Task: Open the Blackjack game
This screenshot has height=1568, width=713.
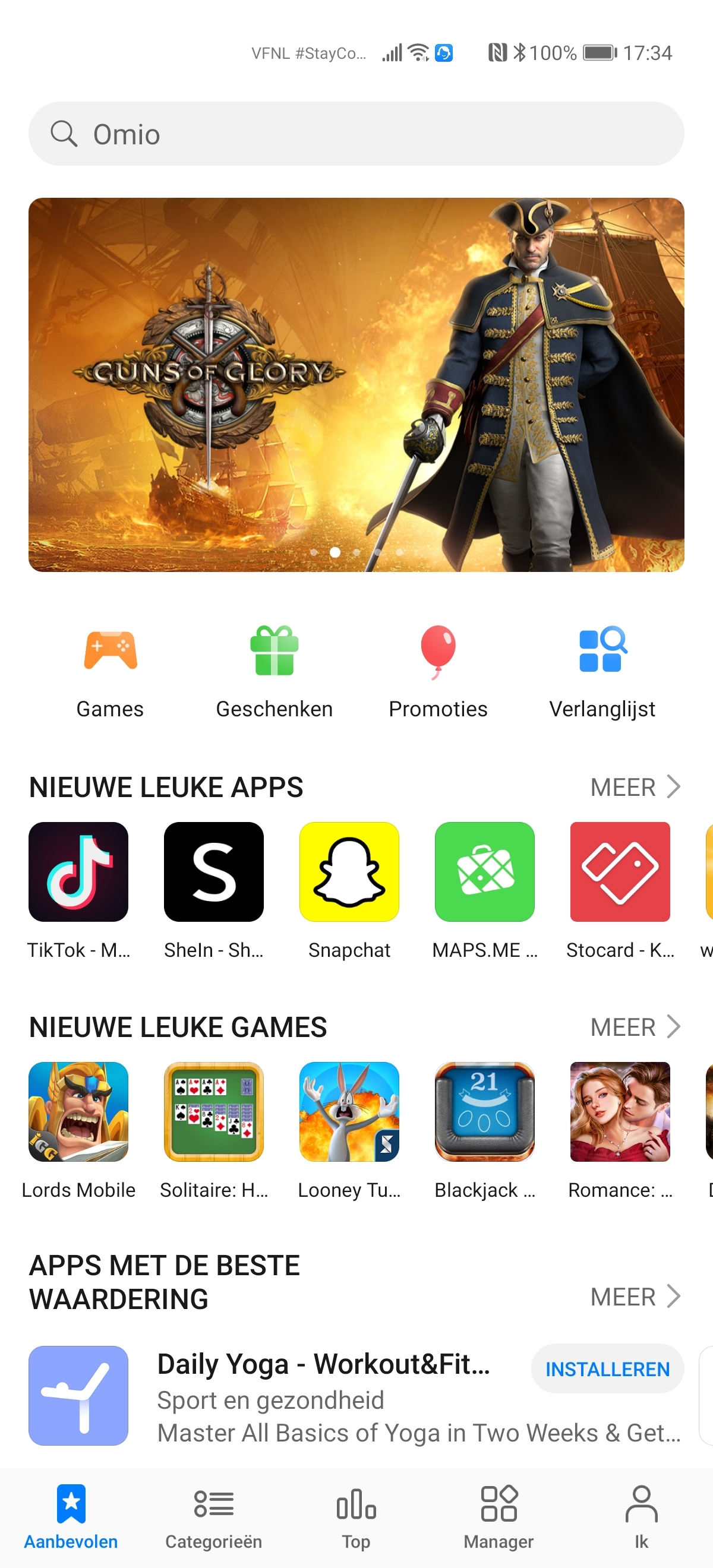Action: 485,1111
